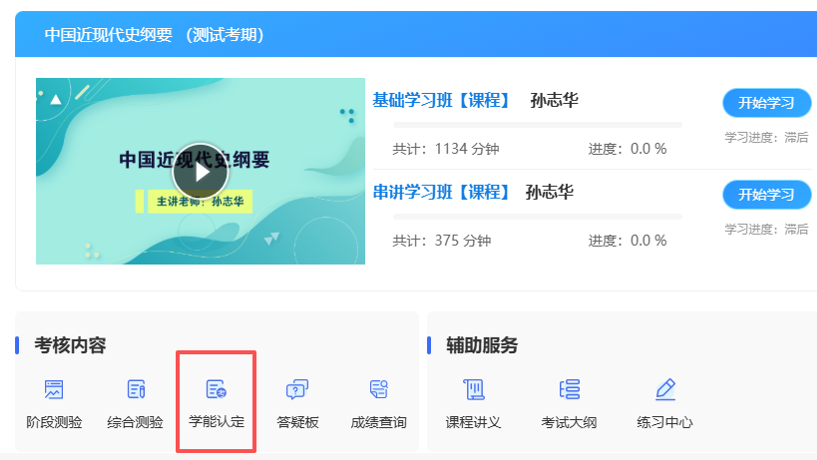The width and height of the screenshot is (817, 460).
Task: Play the 中国近现代史纲要 course video
Action: pyautogui.click(x=201, y=172)
